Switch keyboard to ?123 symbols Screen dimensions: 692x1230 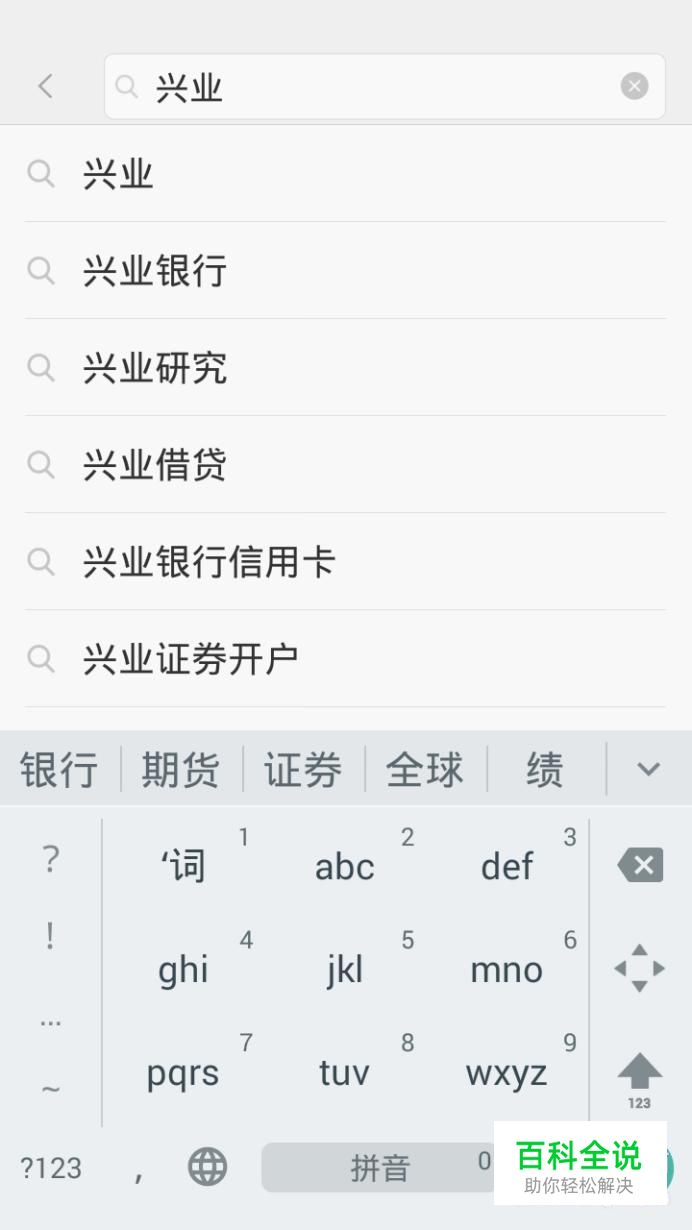51,1167
